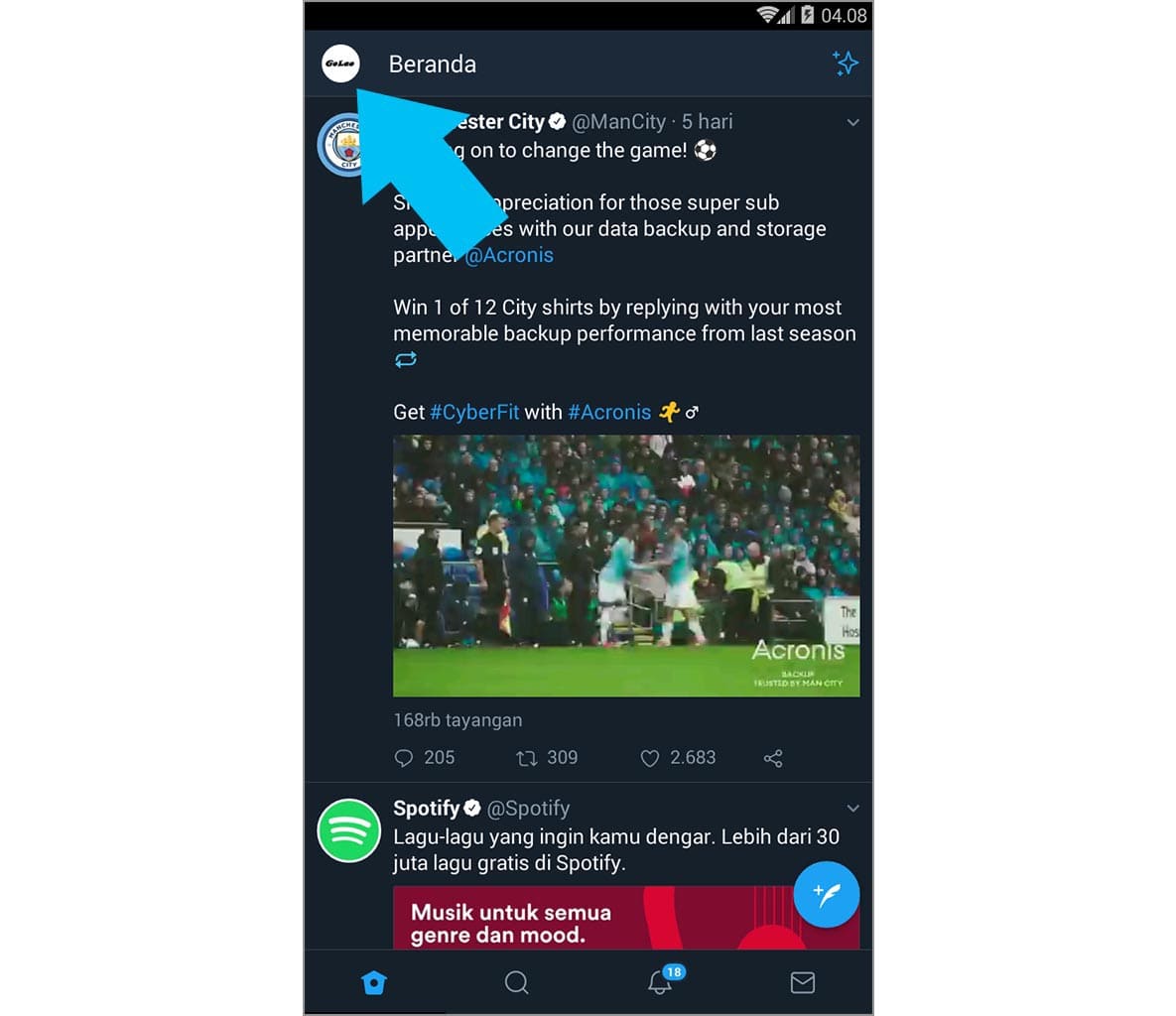Switch to the Search tab

516,982
